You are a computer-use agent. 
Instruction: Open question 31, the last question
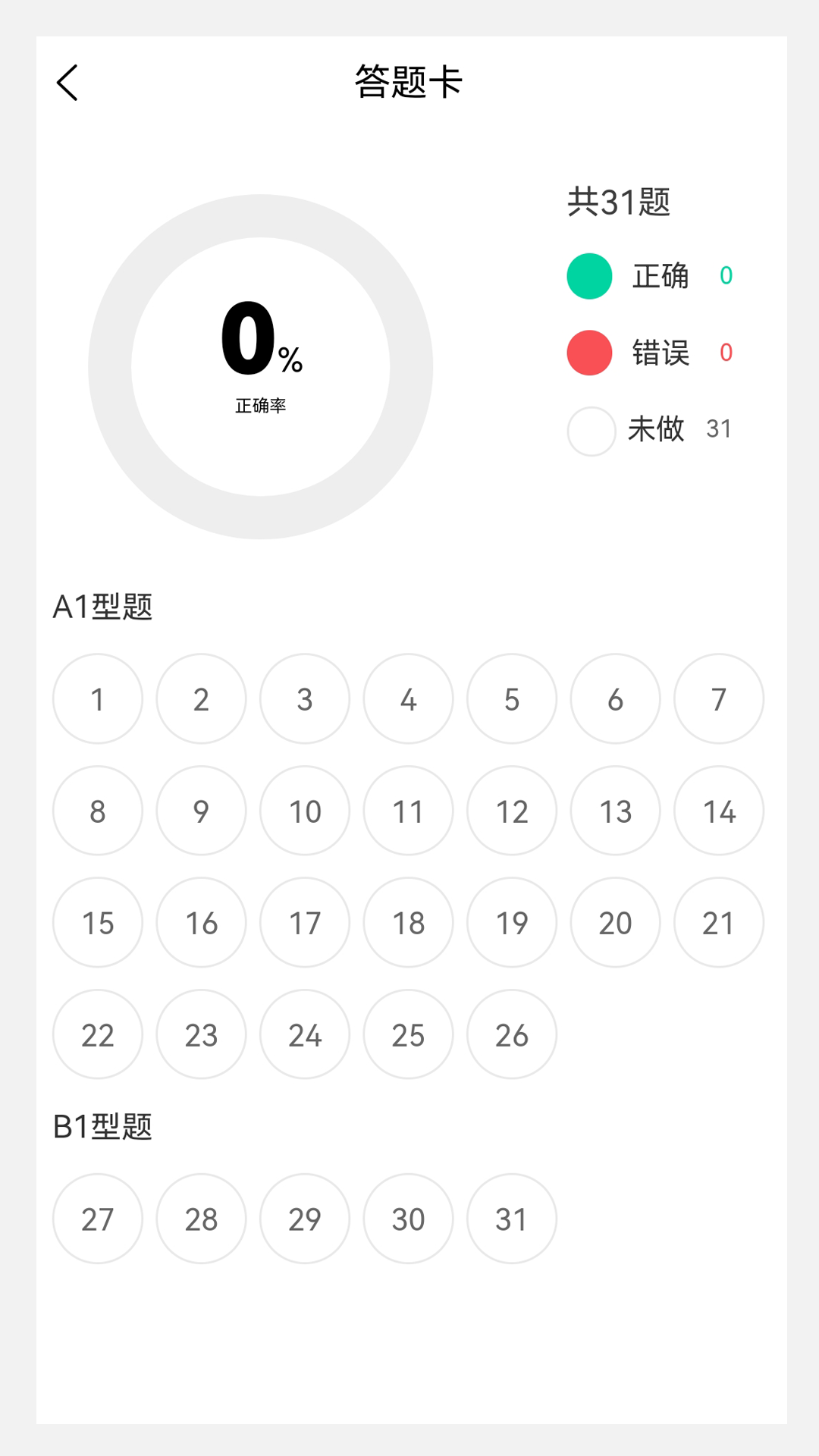[x=511, y=1219]
